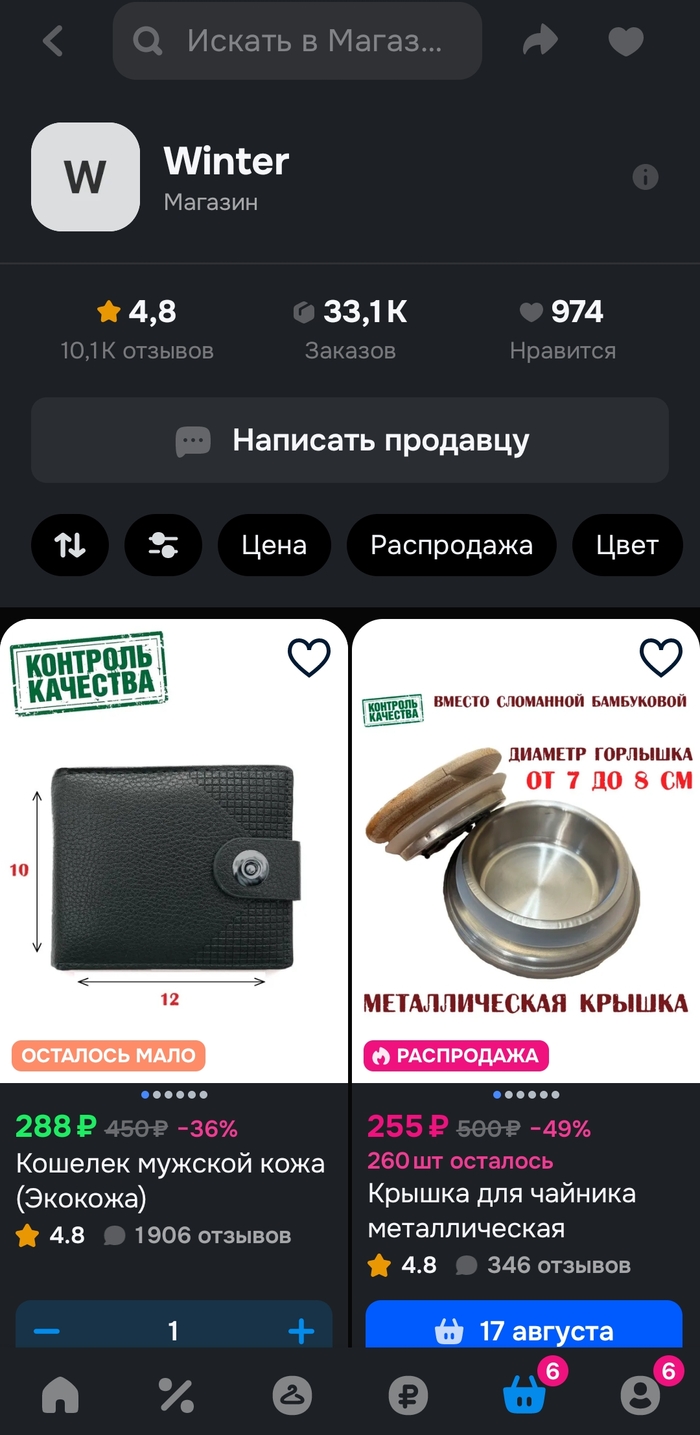This screenshot has width=700, height=1435.
Task: Tap Написать продавцу button
Action: 350,440
